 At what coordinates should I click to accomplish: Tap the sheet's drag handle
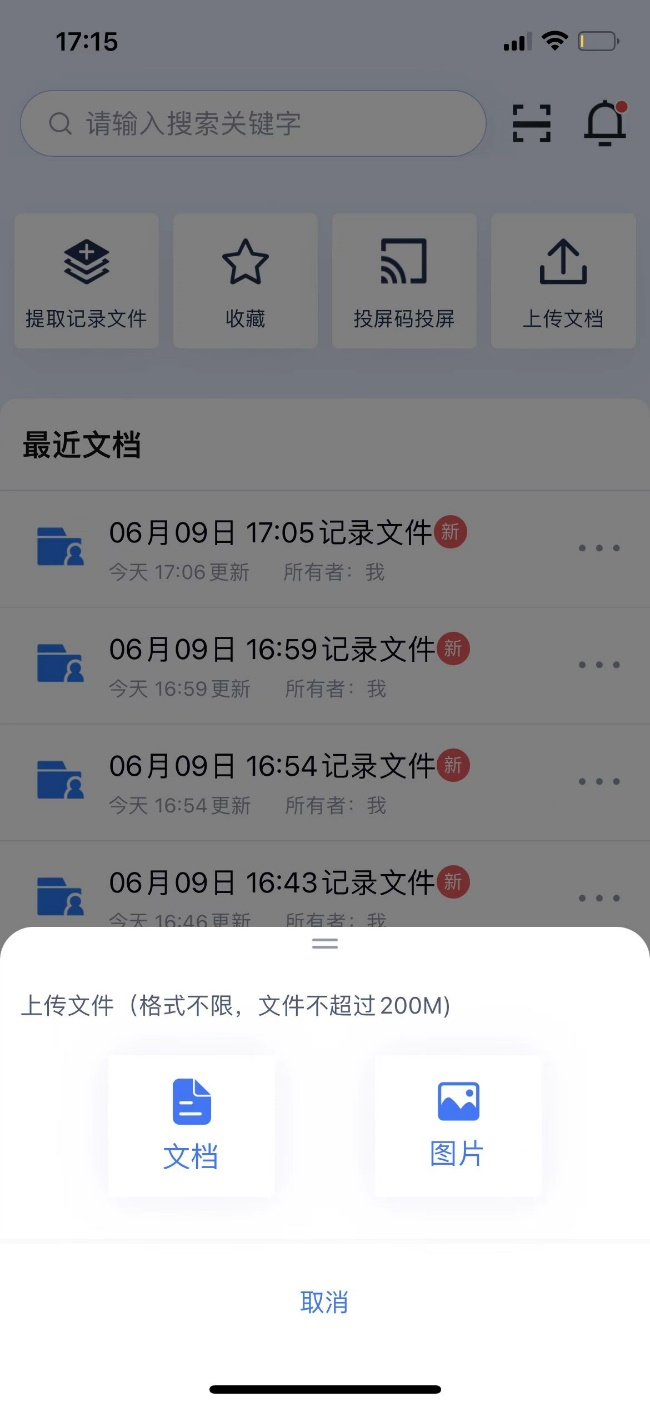pos(325,943)
